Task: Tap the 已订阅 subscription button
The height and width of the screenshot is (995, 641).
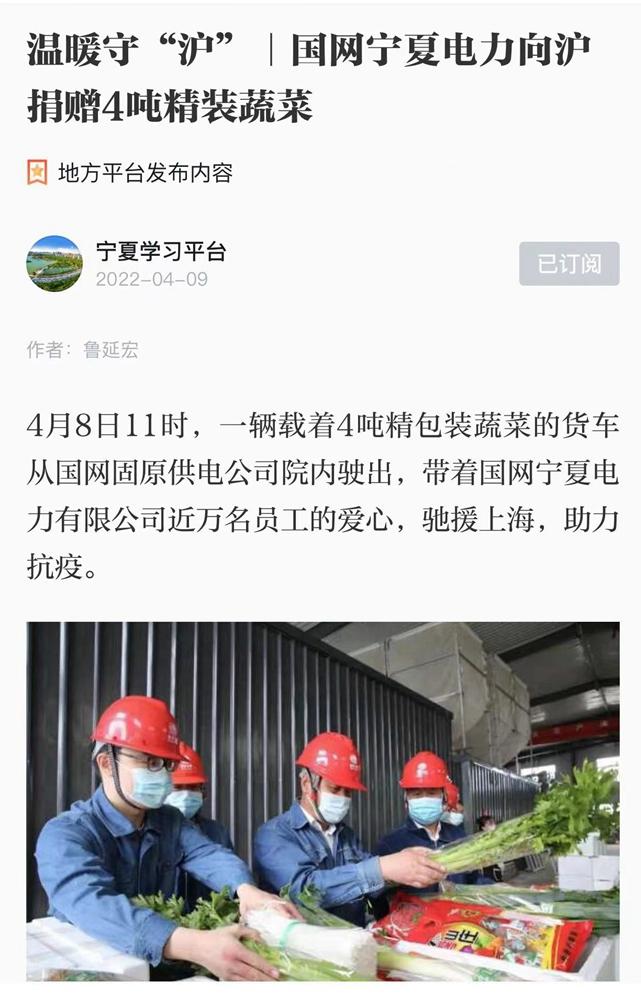Action: coord(569,263)
